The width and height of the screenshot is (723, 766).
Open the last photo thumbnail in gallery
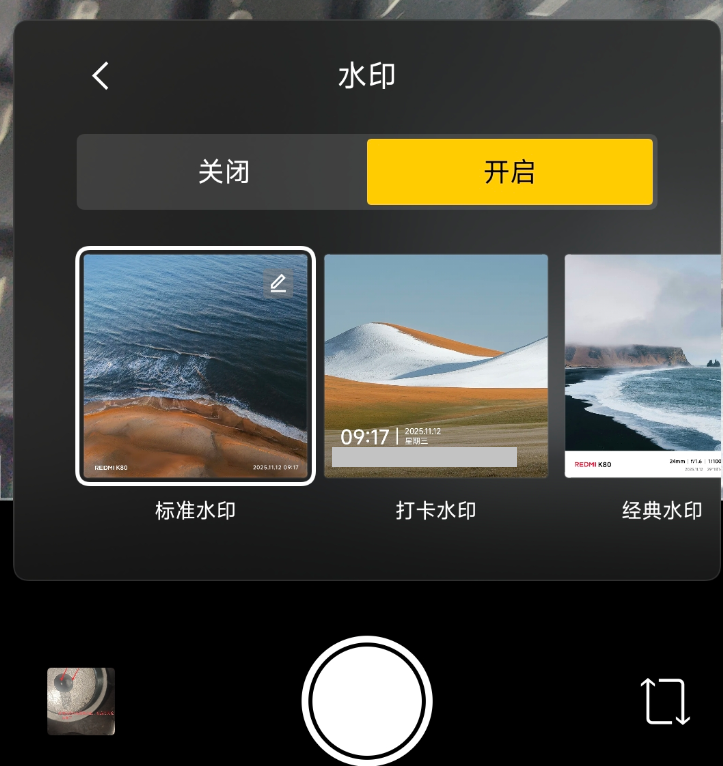[x=81, y=701]
